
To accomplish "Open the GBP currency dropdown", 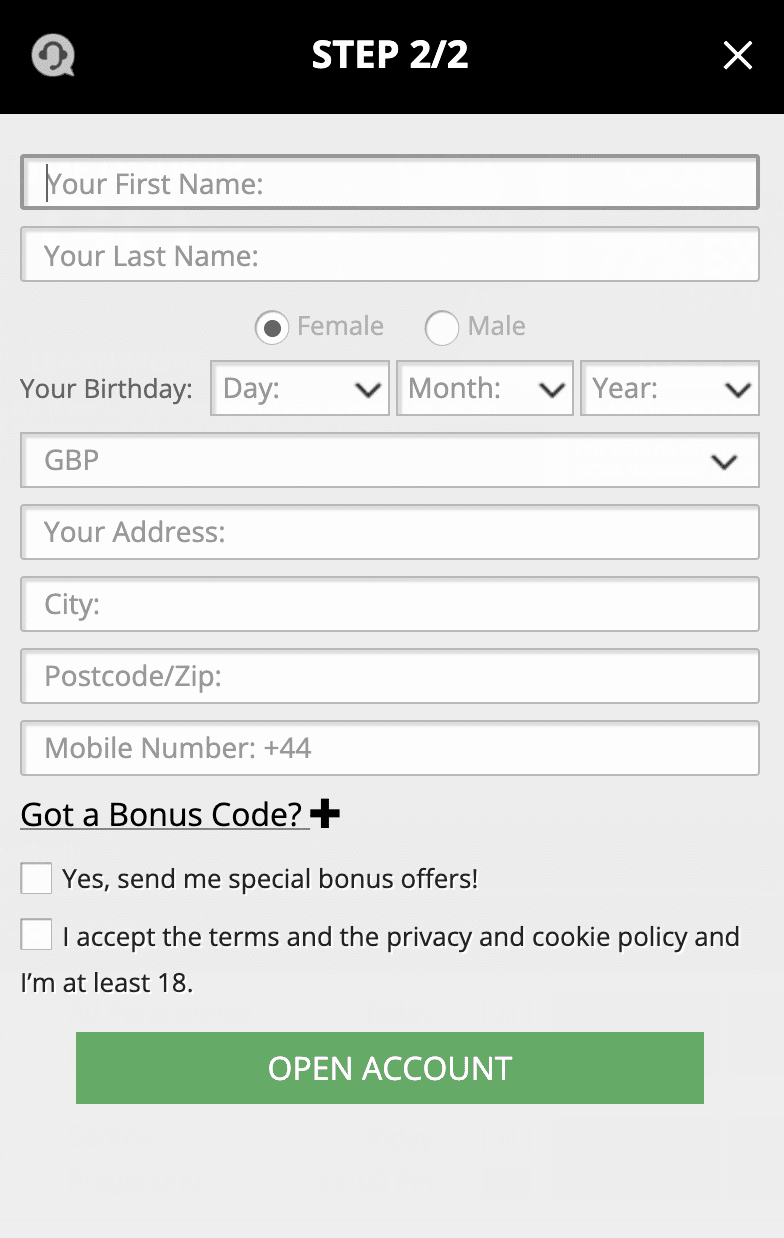I will point(390,460).
